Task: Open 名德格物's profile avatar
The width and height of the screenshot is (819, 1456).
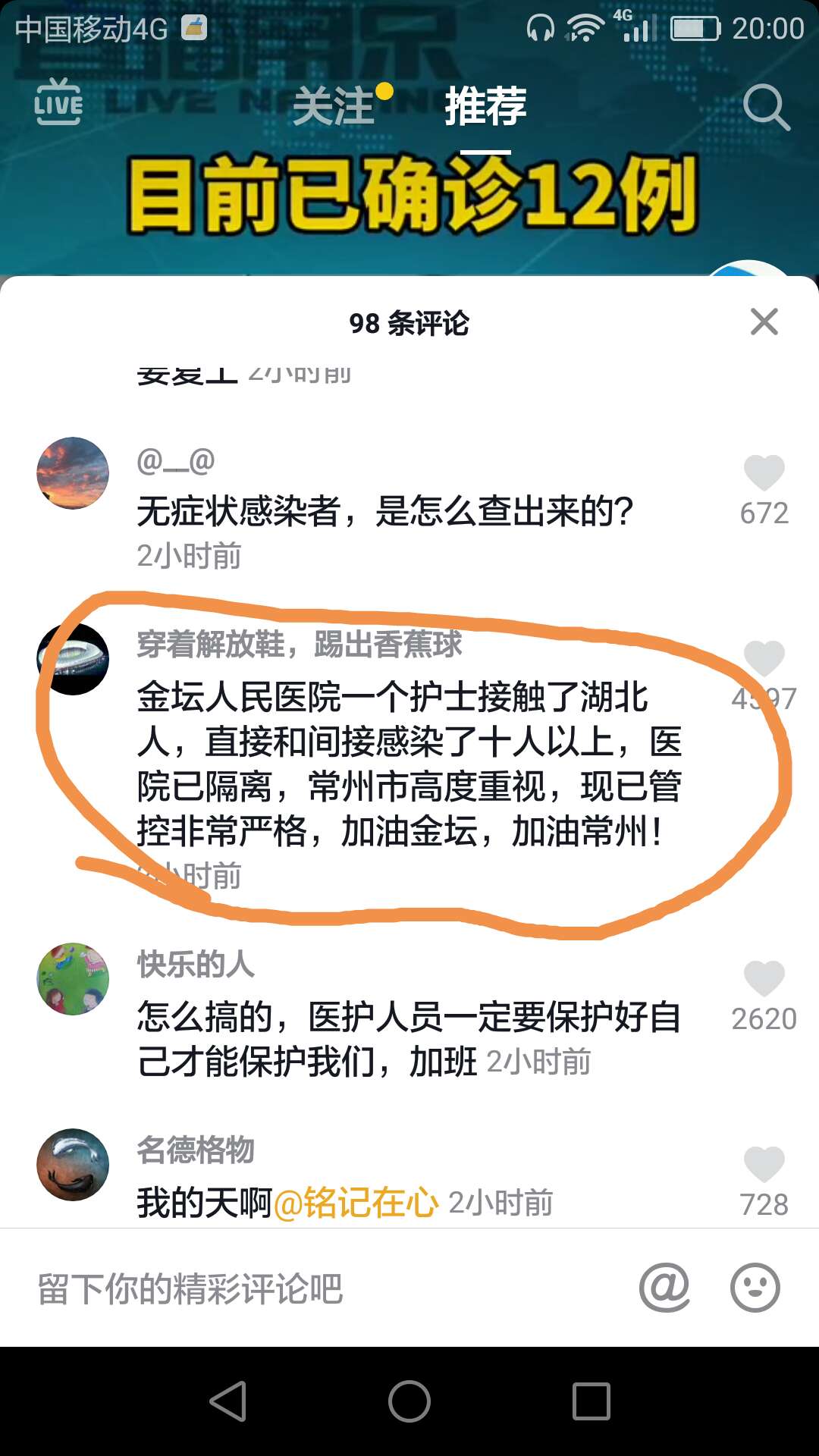Action: click(x=73, y=1165)
